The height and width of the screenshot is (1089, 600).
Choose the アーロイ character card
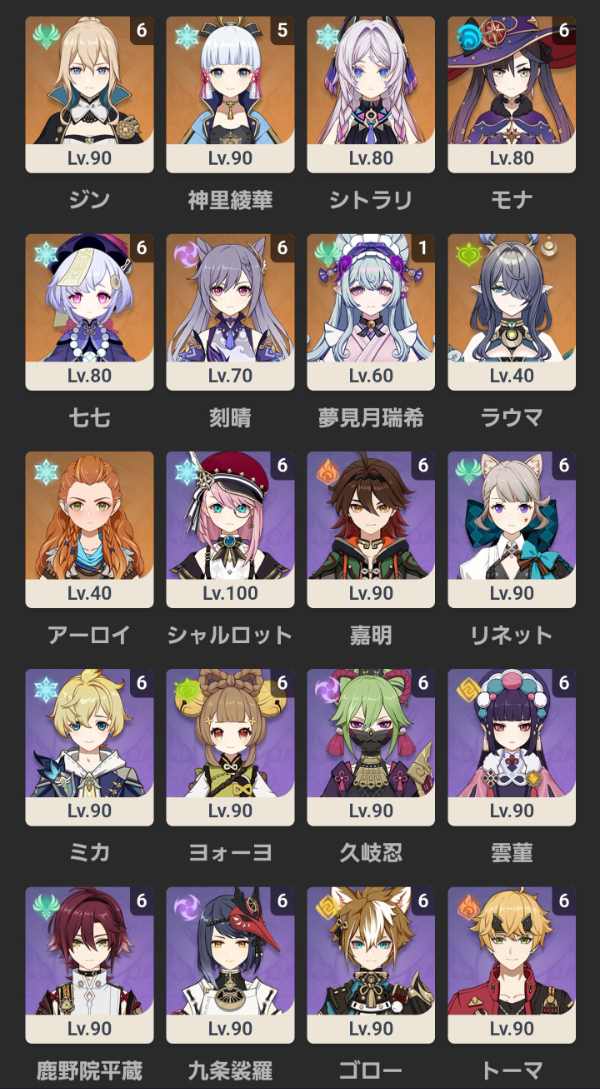89,529
